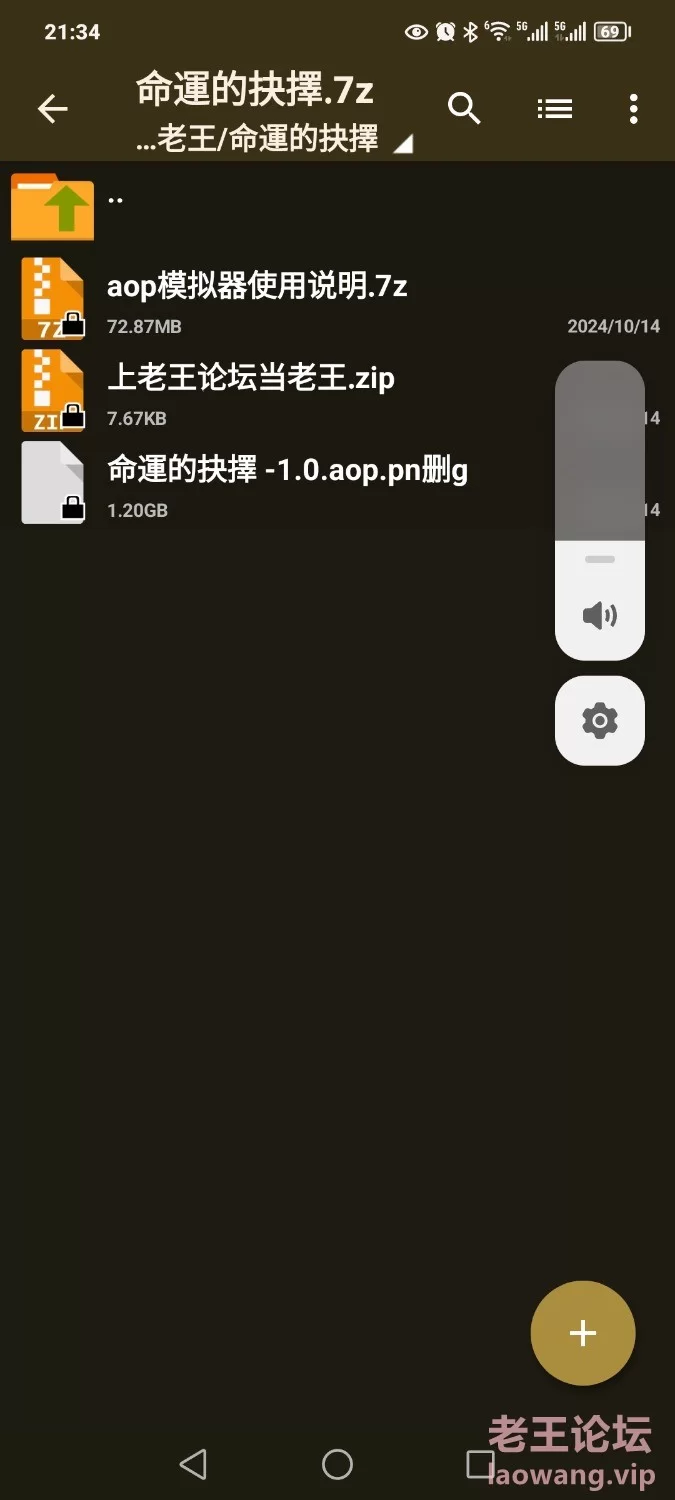Tap the plus floating action button
The image size is (675, 1500).
click(582, 1333)
